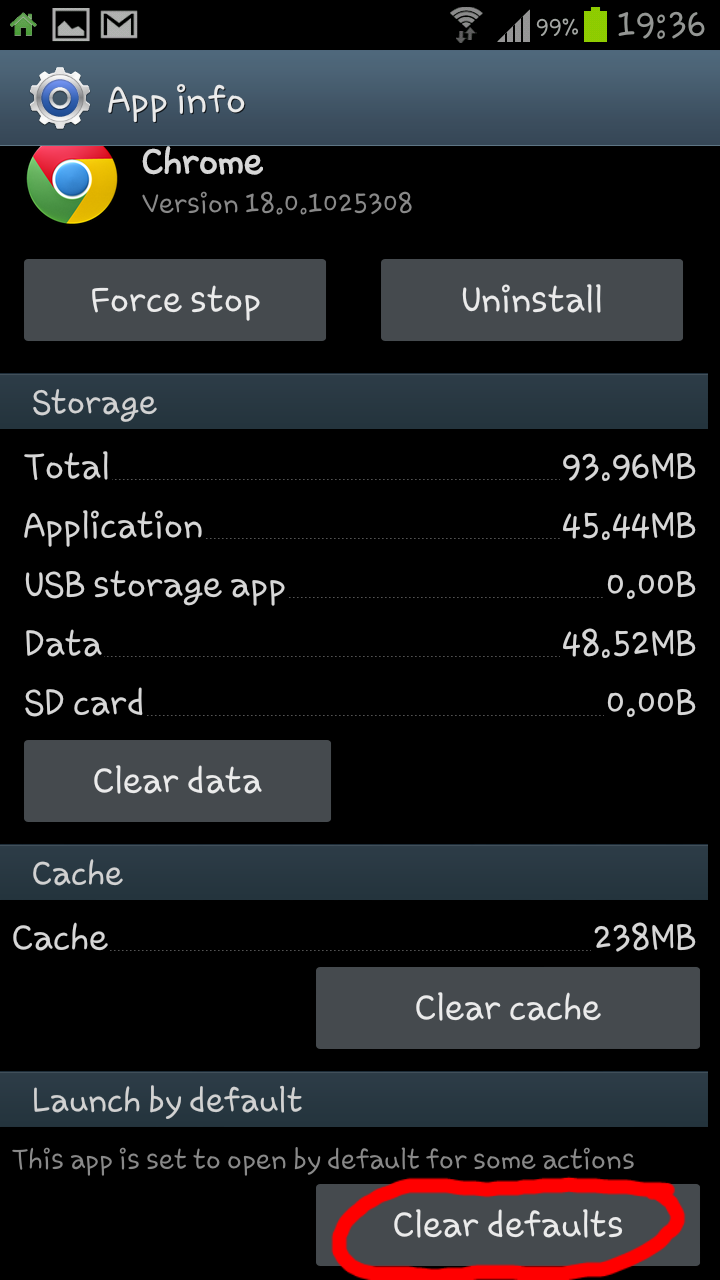Screen dimensions: 720x1280
Task: Tap Clear data under Storage
Action: 177,780
